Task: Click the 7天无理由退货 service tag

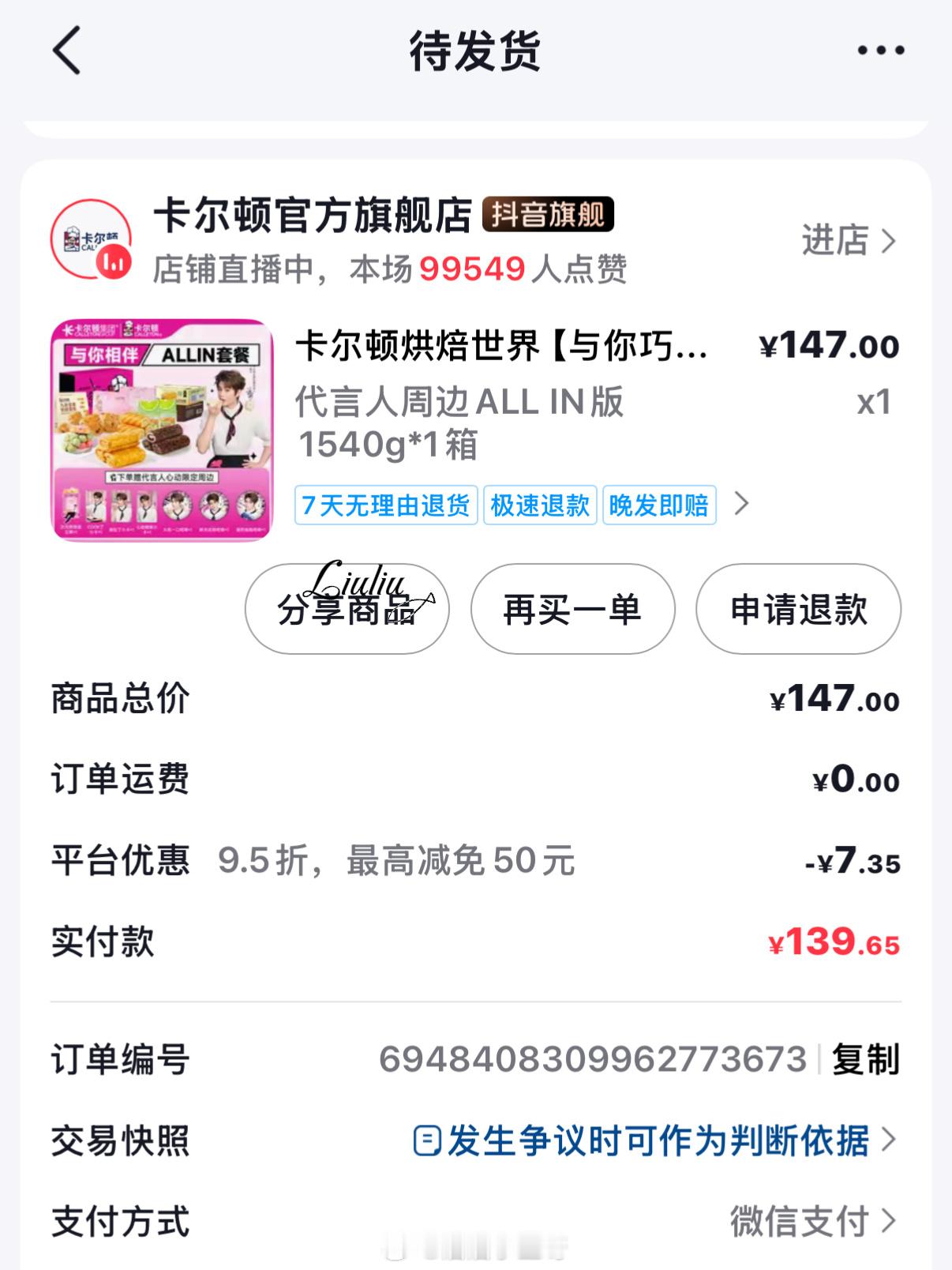Action: [x=385, y=506]
